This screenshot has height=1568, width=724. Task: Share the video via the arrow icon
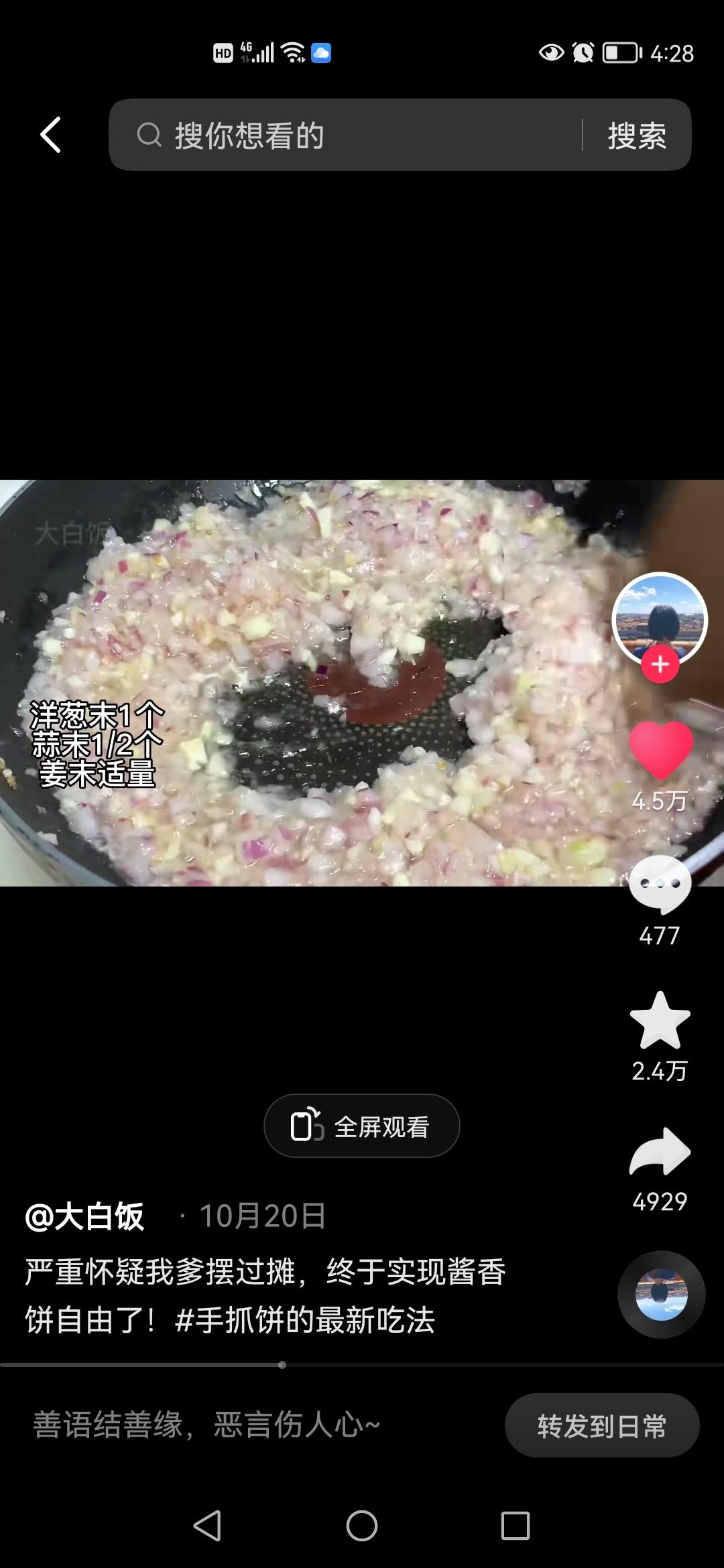(x=660, y=1151)
